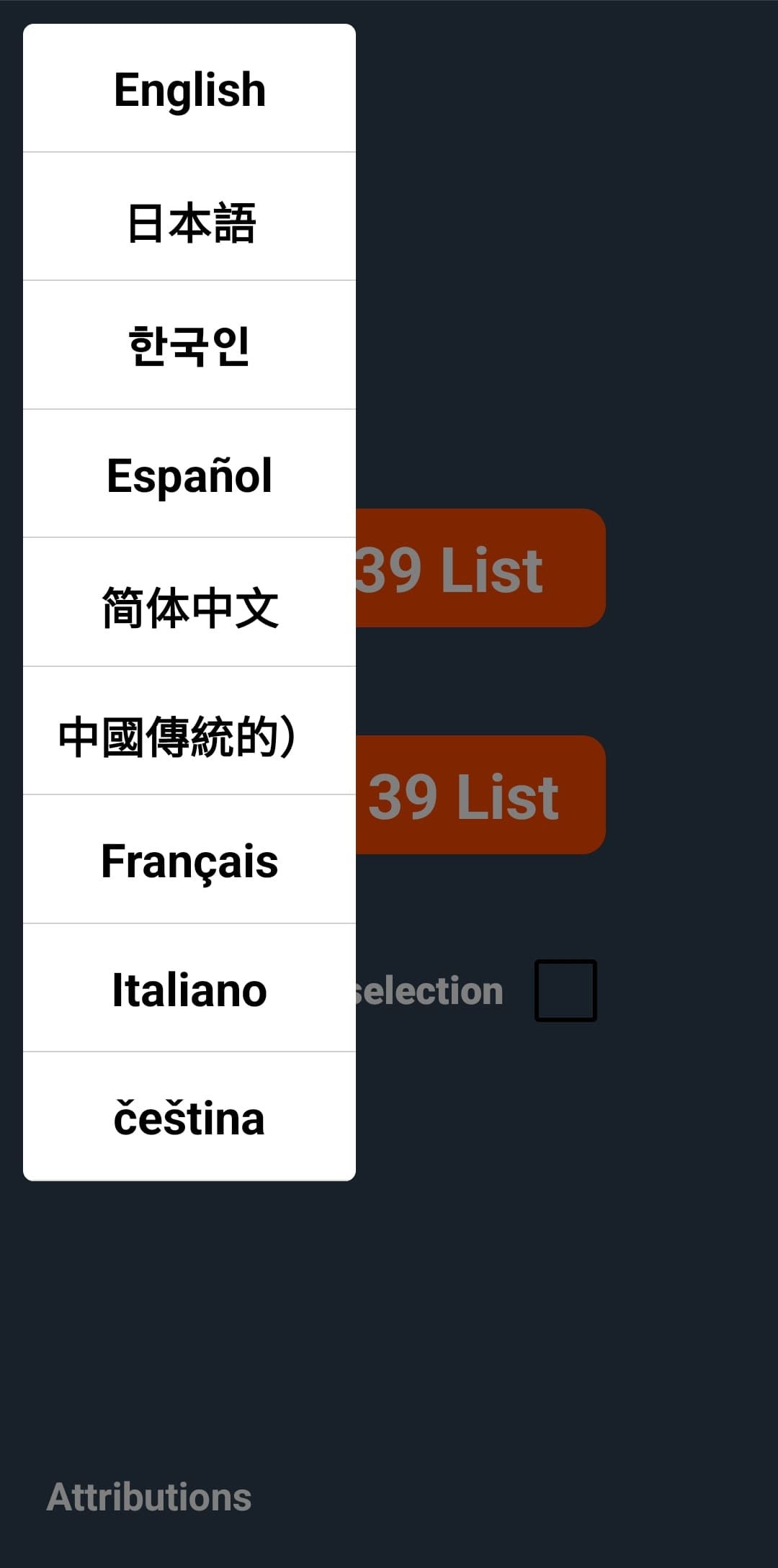Set language to Français
Viewport: 778px width, 1568px height.
pos(189,861)
